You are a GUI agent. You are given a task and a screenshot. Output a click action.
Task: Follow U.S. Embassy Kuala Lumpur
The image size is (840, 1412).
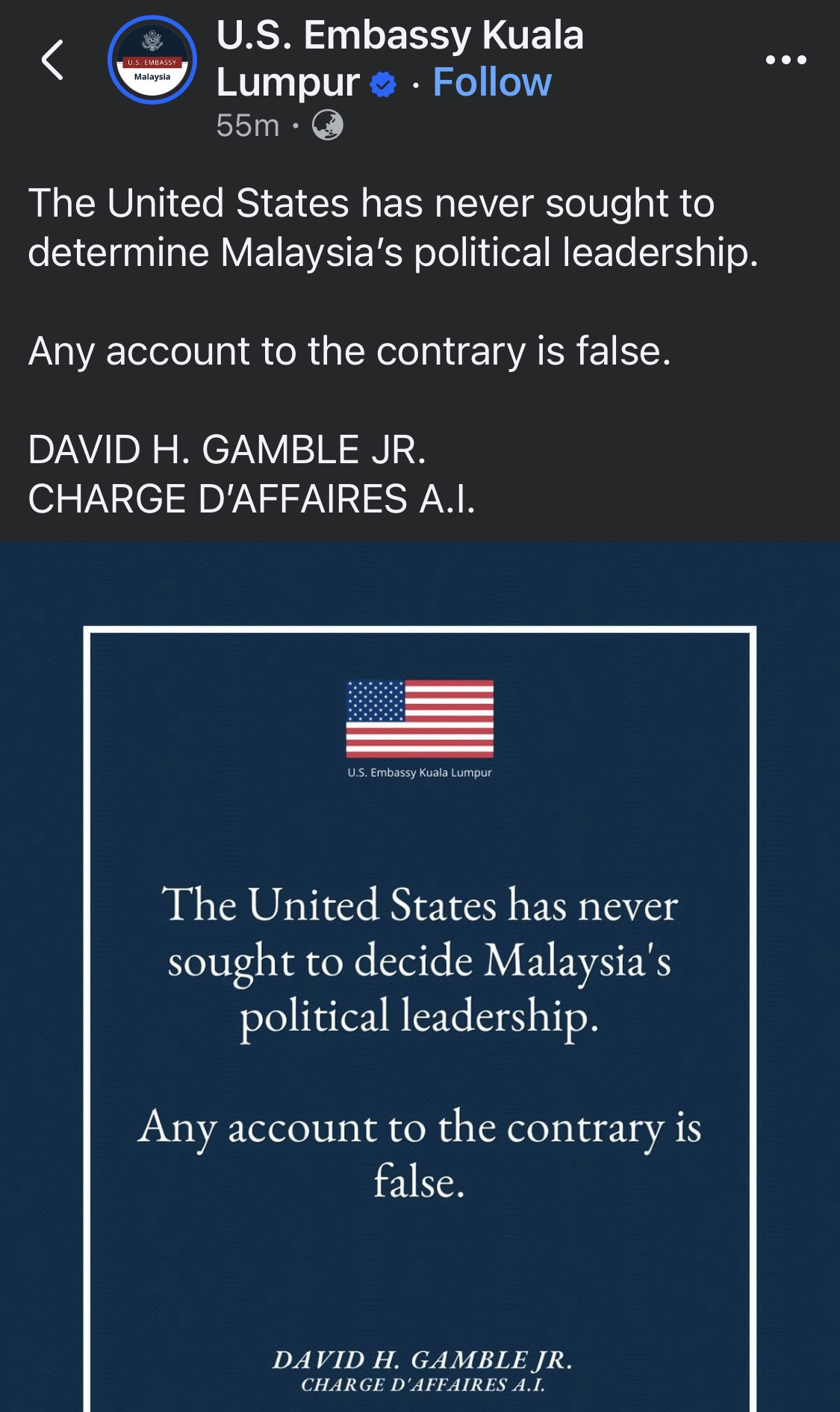492,82
